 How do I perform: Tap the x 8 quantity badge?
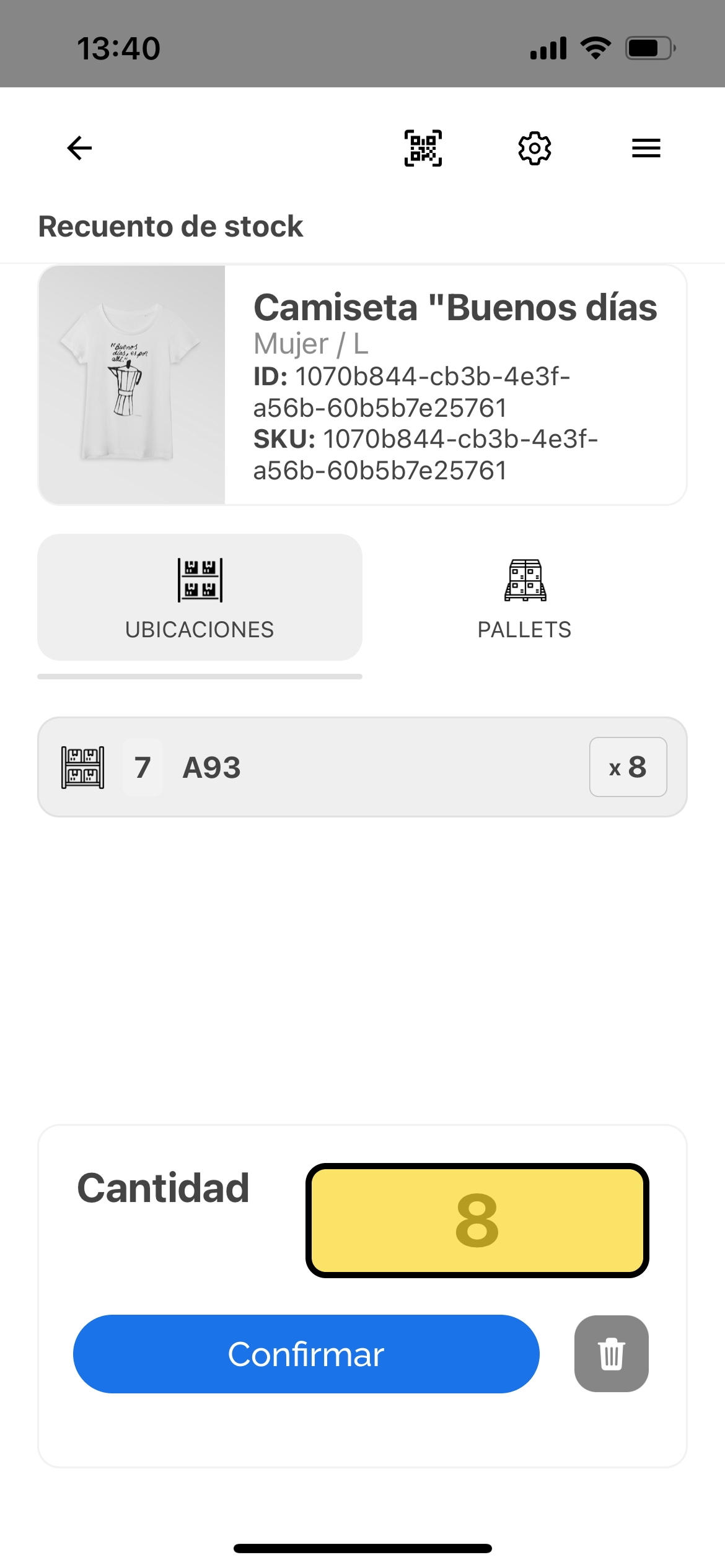coord(628,767)
